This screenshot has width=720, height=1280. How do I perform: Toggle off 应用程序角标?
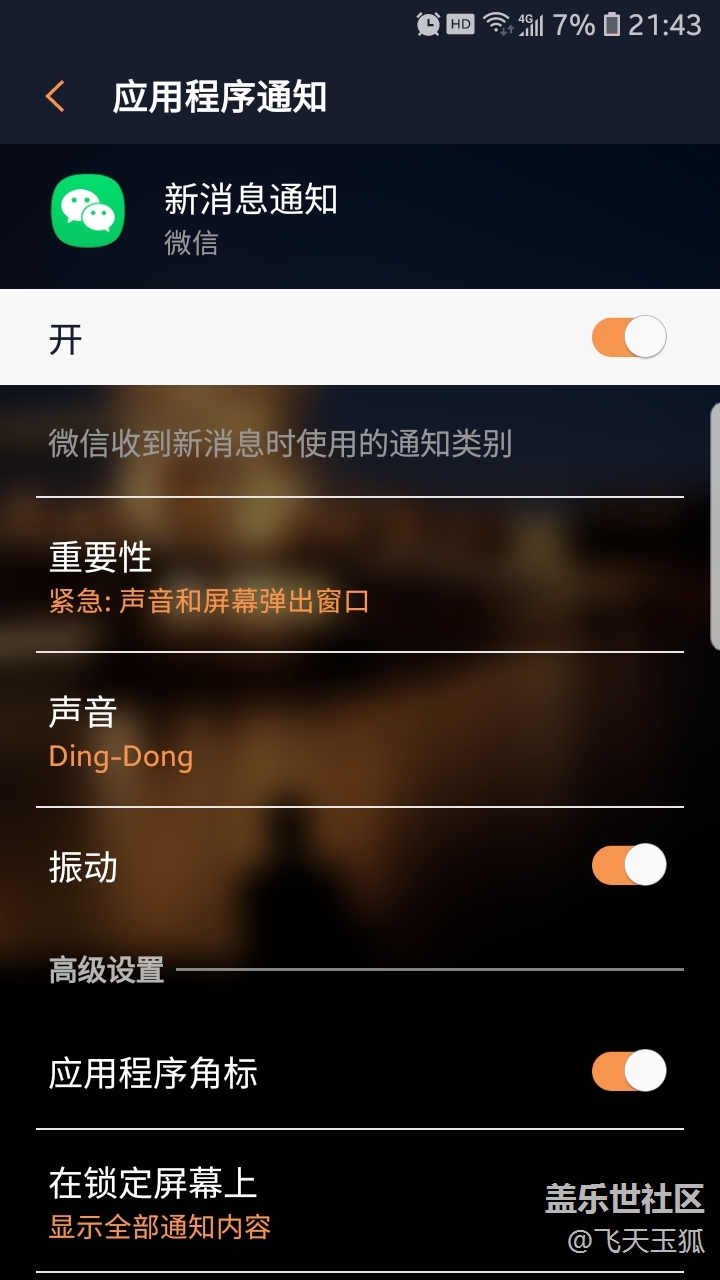(x=629, y=1071)
